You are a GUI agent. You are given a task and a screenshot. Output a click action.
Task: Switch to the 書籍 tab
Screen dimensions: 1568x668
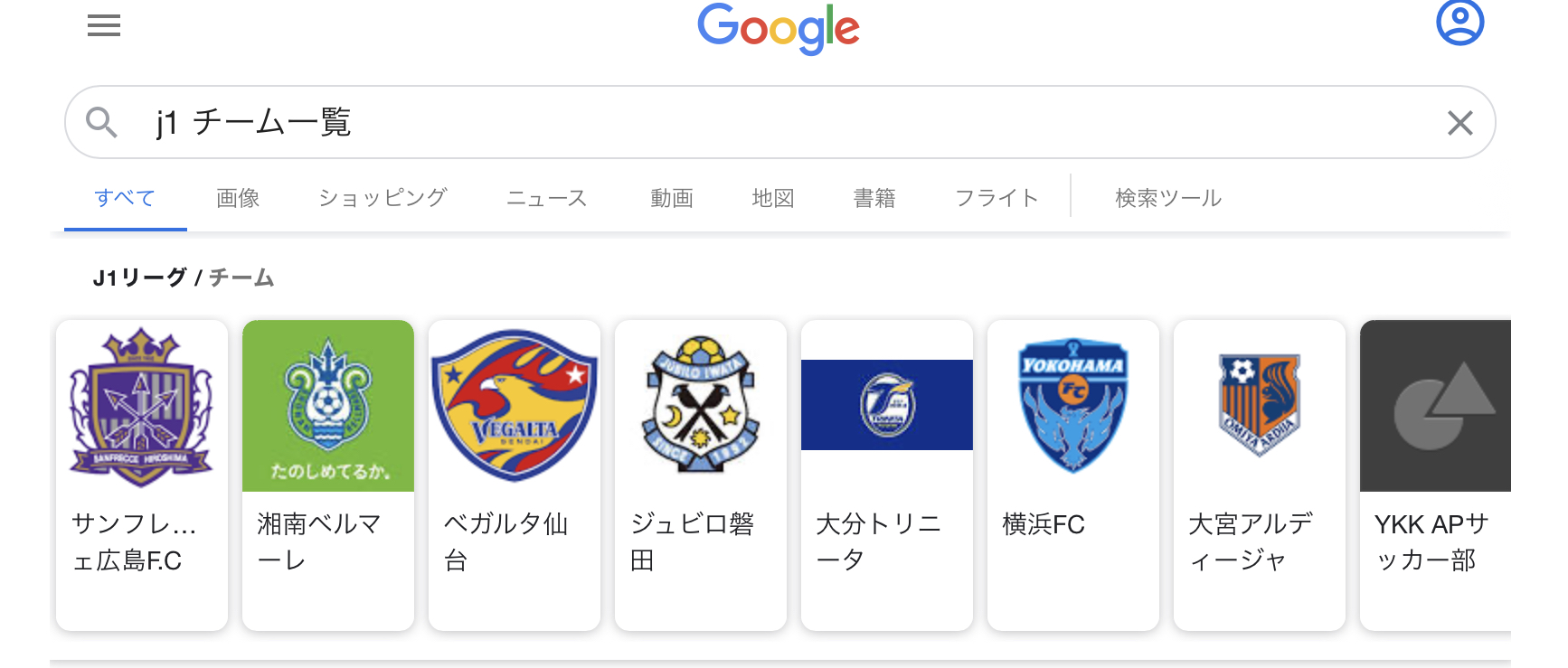pos(874,198)
